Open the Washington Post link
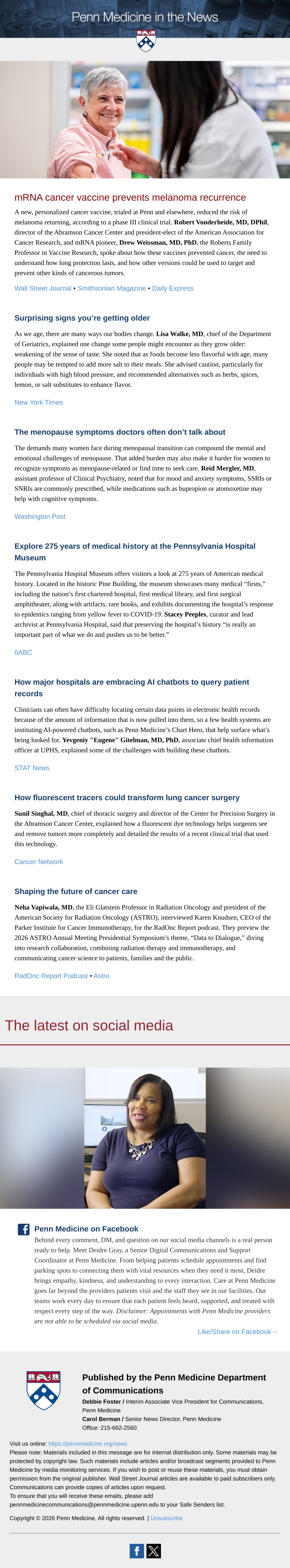The height and width of the screenshot is (1568, 290). click(x=40, y=516)
